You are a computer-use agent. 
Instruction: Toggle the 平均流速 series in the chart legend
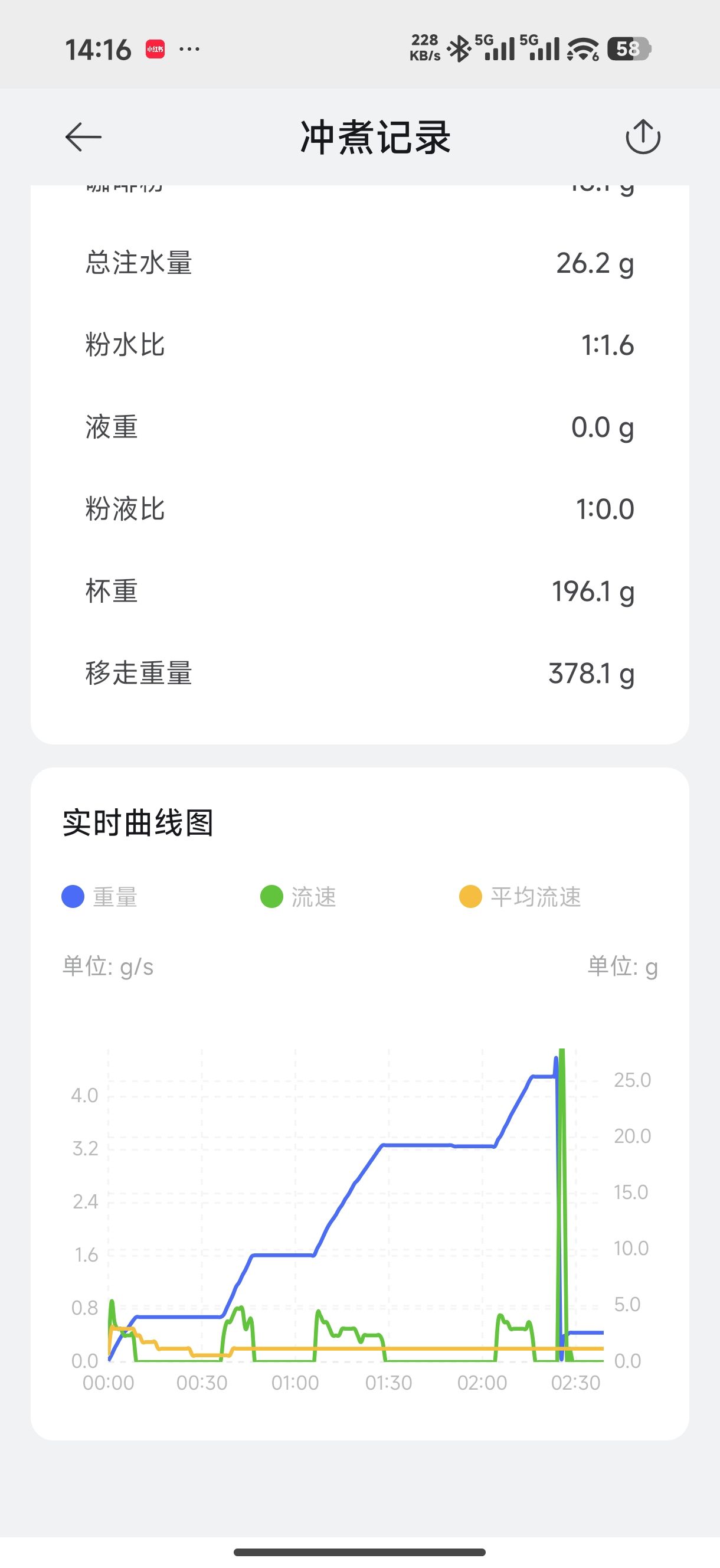coord(521,897)
